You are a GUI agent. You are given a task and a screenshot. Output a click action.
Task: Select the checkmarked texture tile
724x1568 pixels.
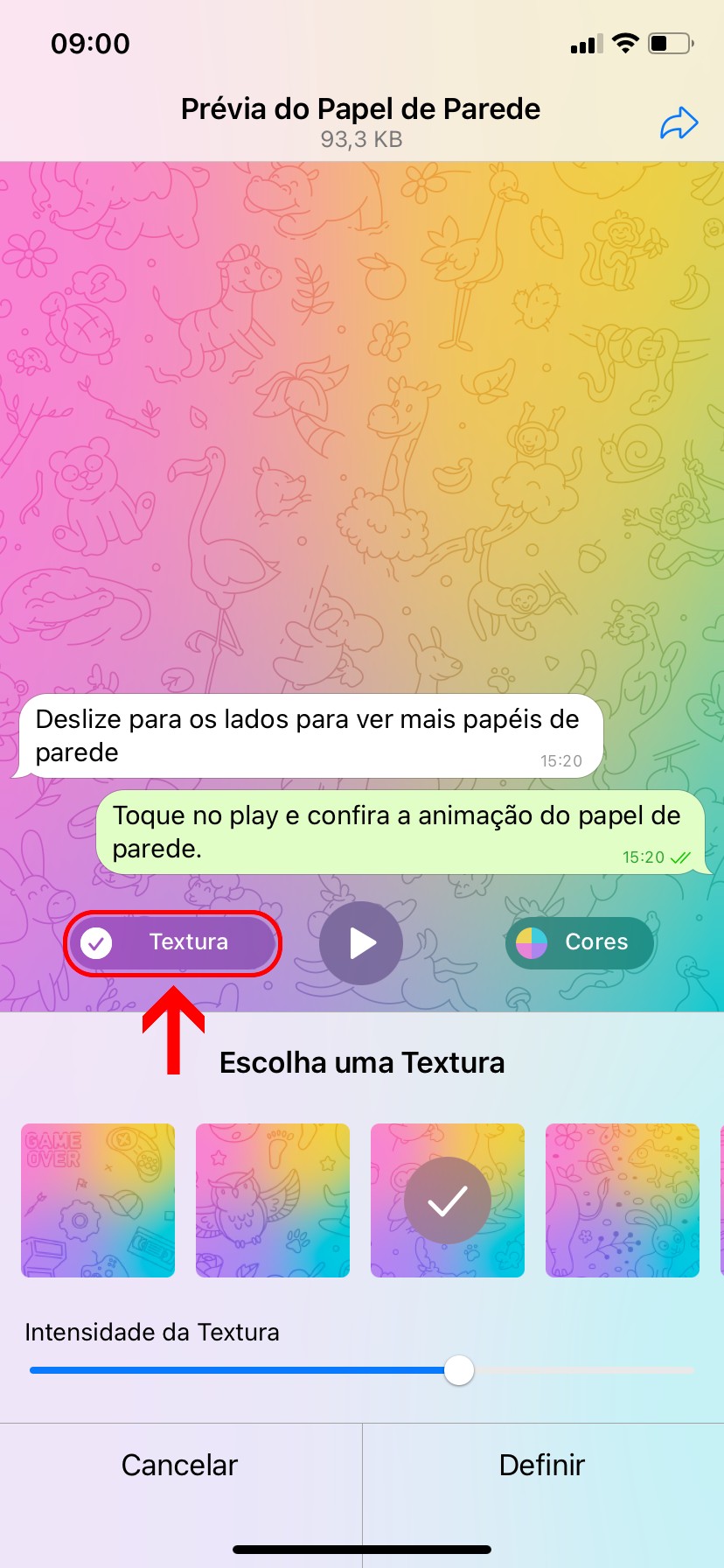point(448,1200)
